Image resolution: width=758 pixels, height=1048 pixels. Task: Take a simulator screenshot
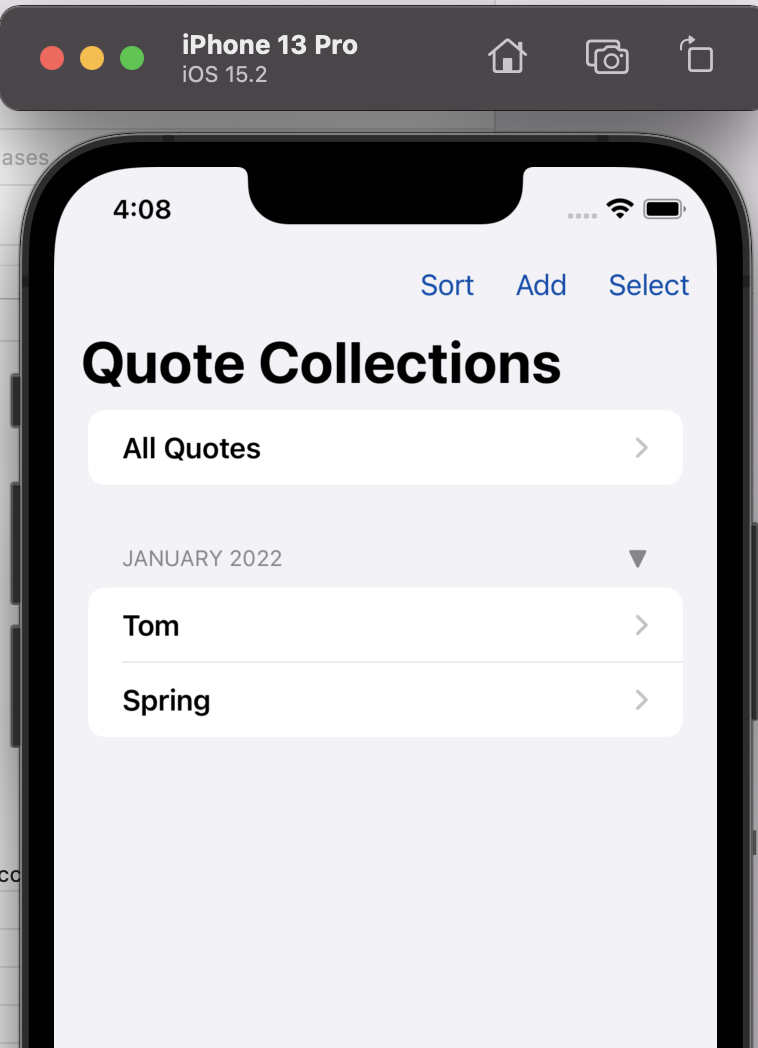606,56
